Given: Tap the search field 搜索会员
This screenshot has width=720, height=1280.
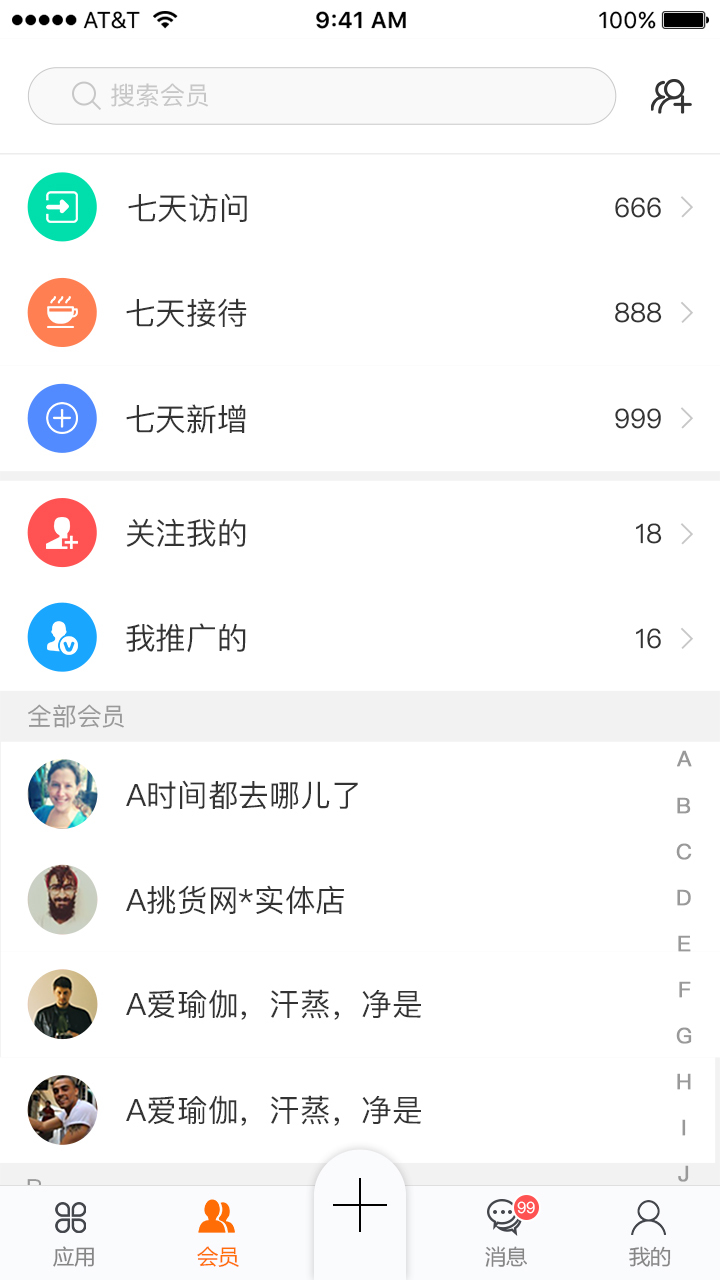Looking at the screenshot, I should point(322,96).
